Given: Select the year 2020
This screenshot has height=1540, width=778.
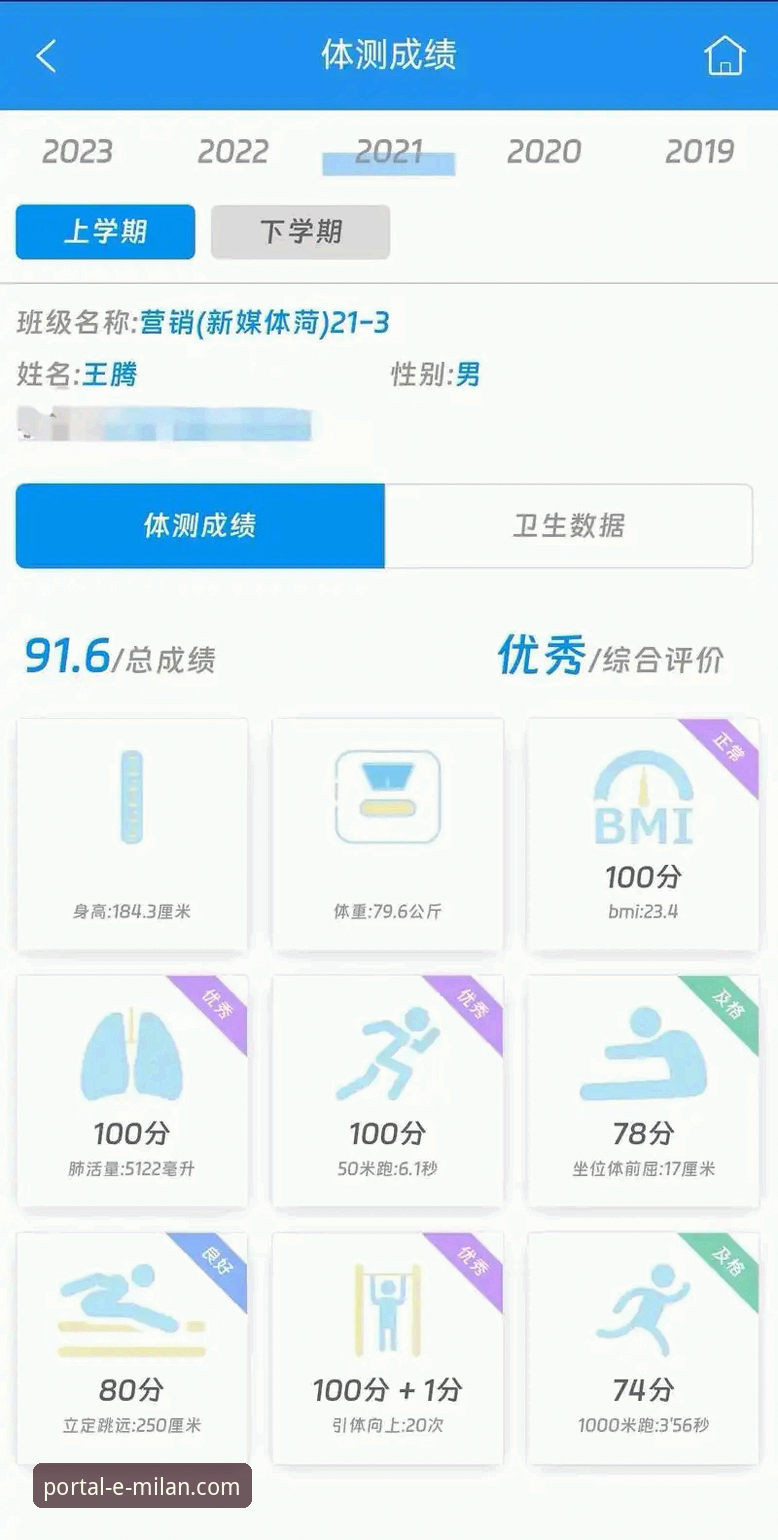Looking at the screenshot, I should tap(545, 152).
